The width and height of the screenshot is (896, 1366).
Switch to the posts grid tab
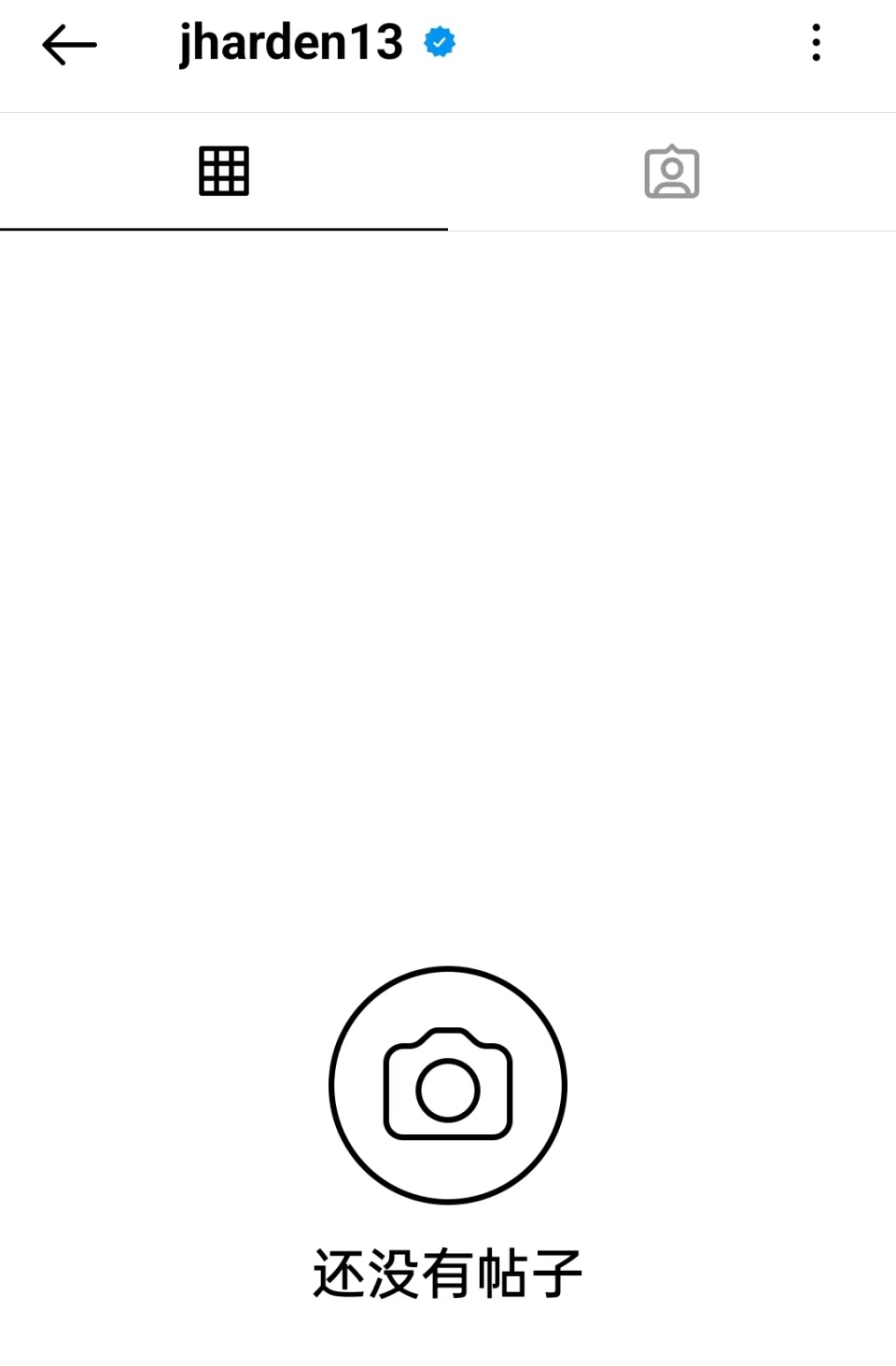tap(224, 172)
